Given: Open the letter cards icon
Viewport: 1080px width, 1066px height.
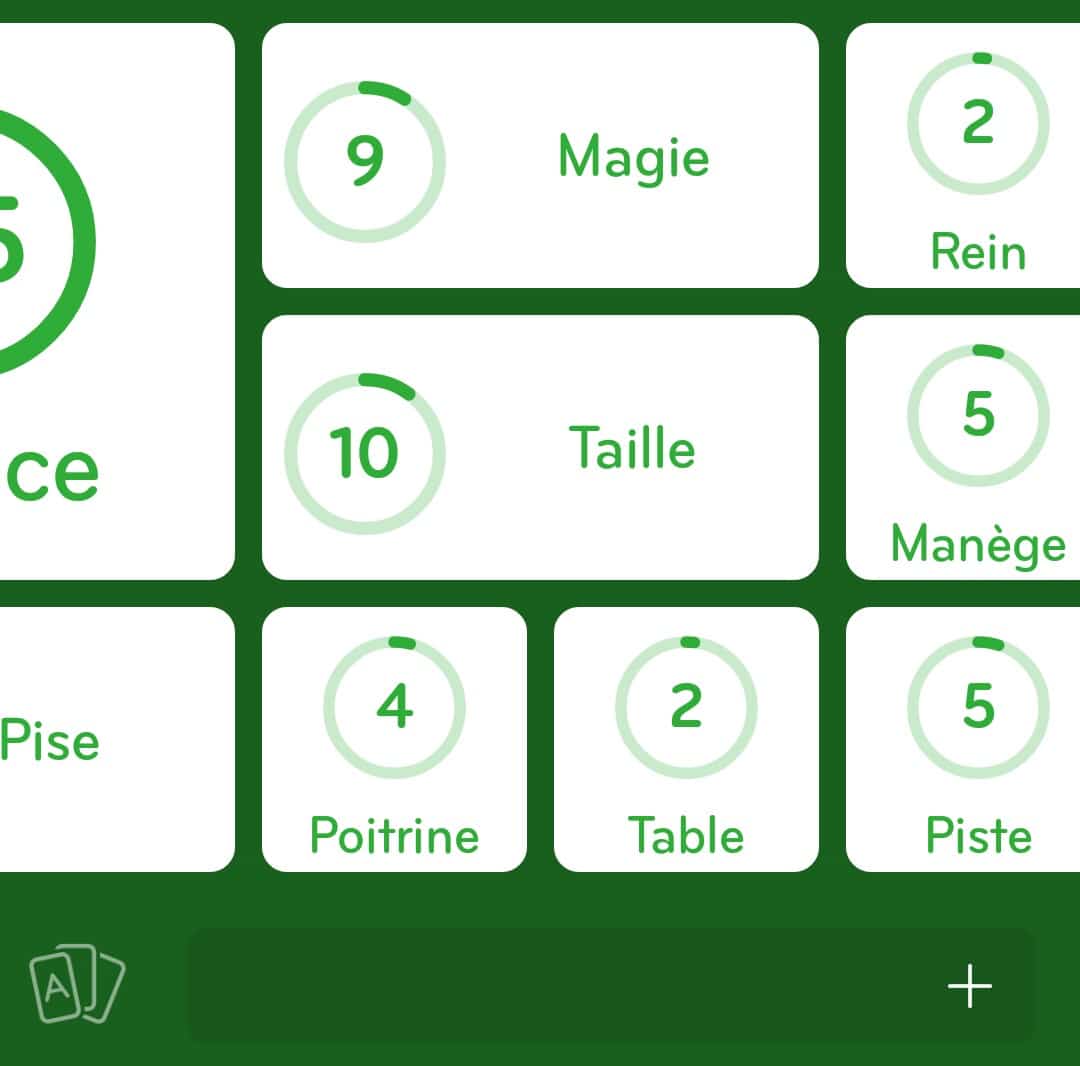Looking at the screenshot, I should pyautogui.click(x=77, y=984).
